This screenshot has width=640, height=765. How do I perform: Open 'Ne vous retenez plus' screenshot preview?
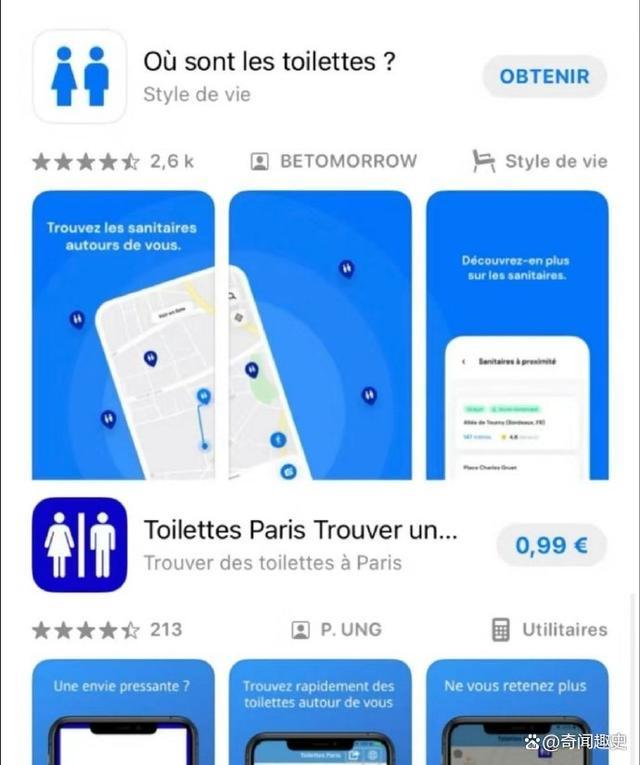(x=516, y=710)
